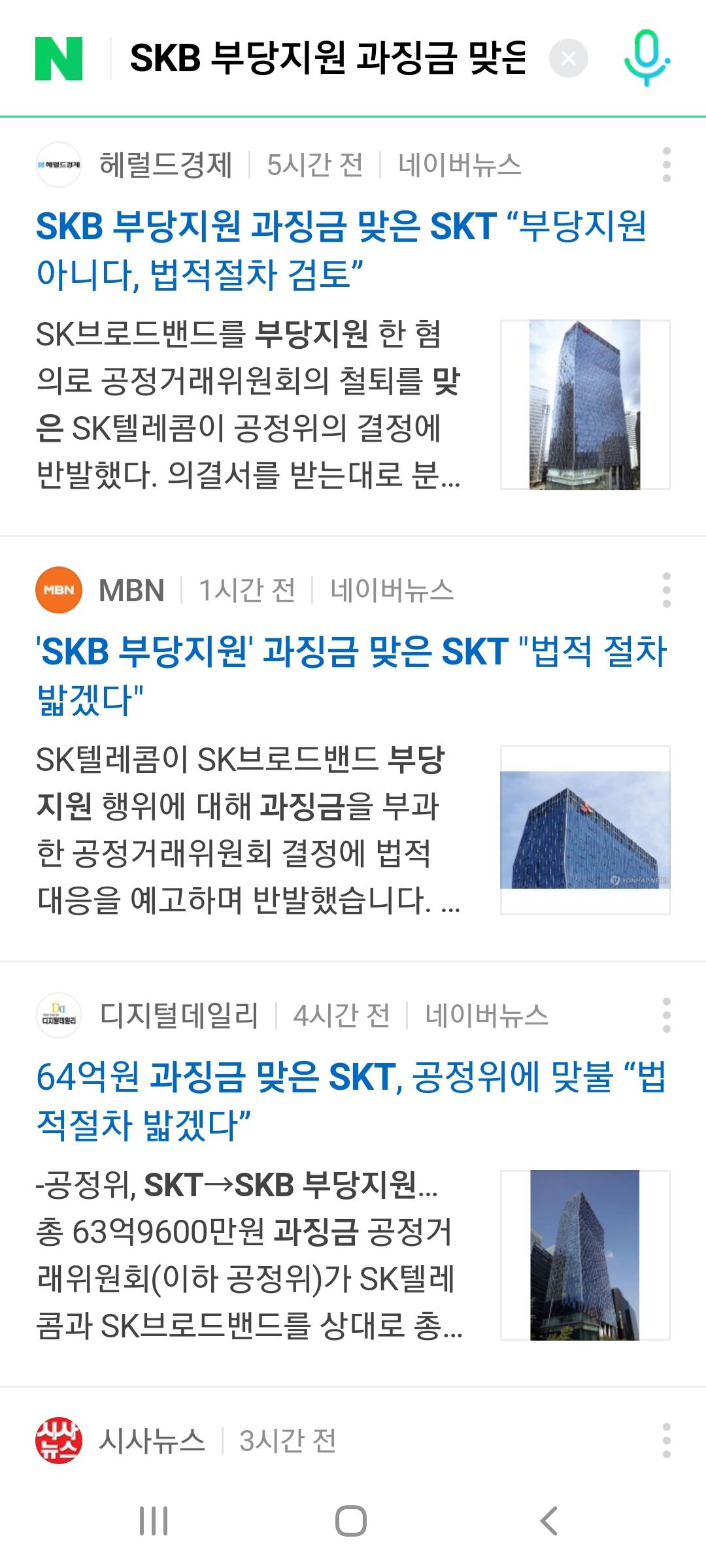Start voice search with the microphone
This screenshot has height=1568, width=706.
click(x=646, y=59)
